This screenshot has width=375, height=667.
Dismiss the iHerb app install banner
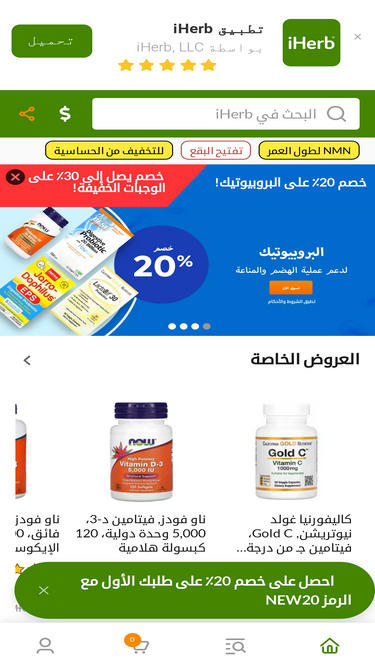358,37
